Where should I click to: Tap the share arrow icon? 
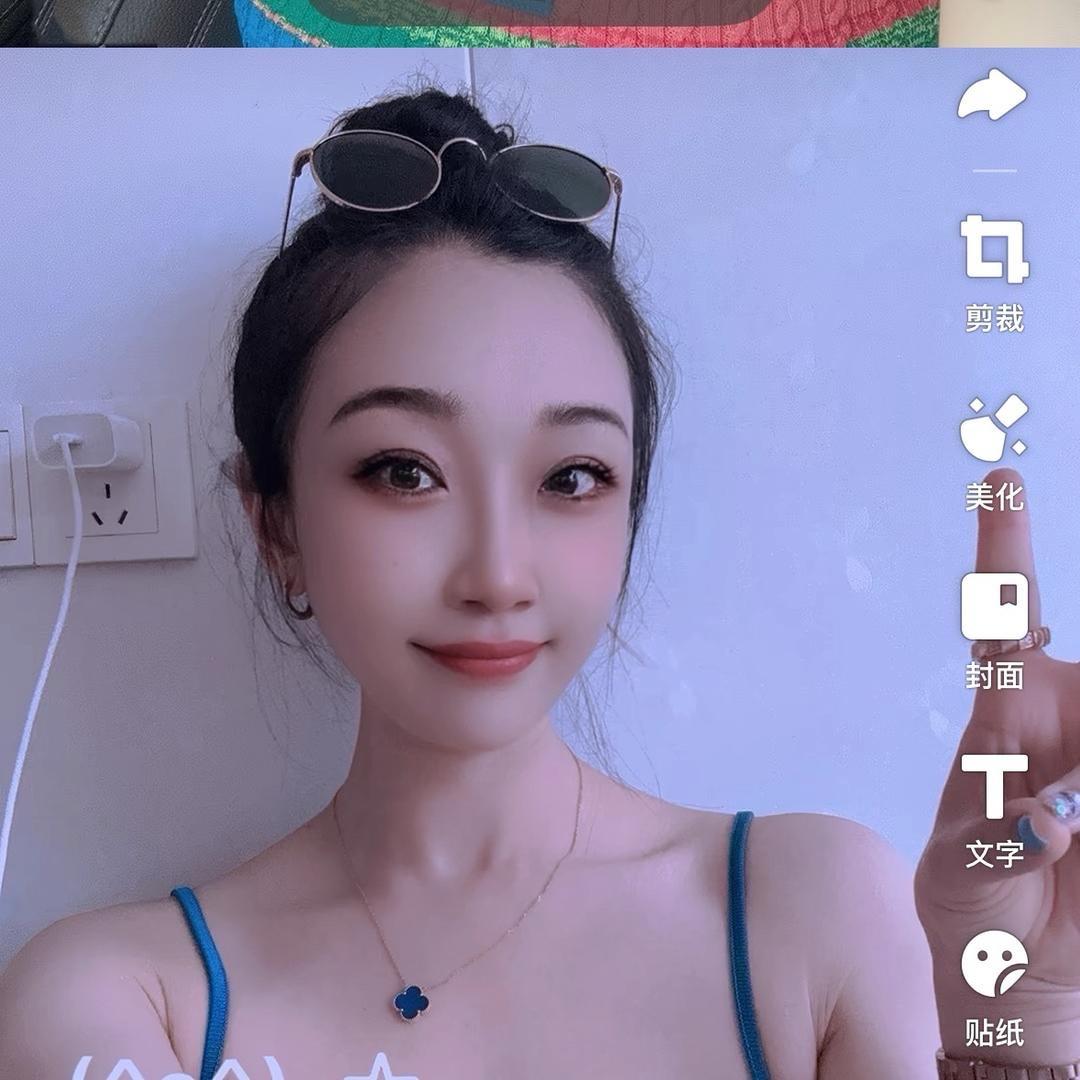pos(993,97)
